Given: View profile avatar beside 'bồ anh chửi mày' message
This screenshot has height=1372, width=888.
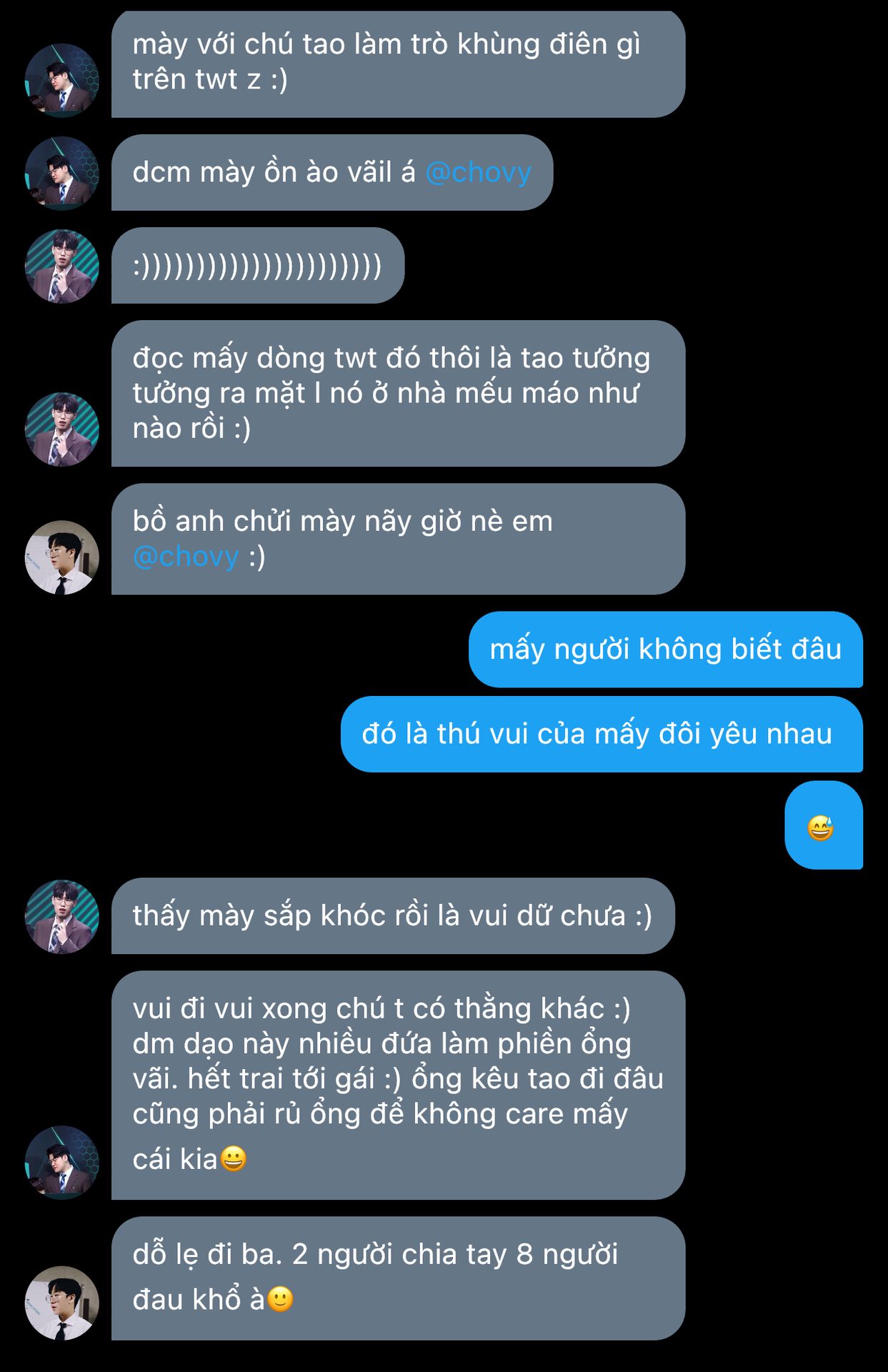Looking at the screenshot, I should (x=62, y=557).
